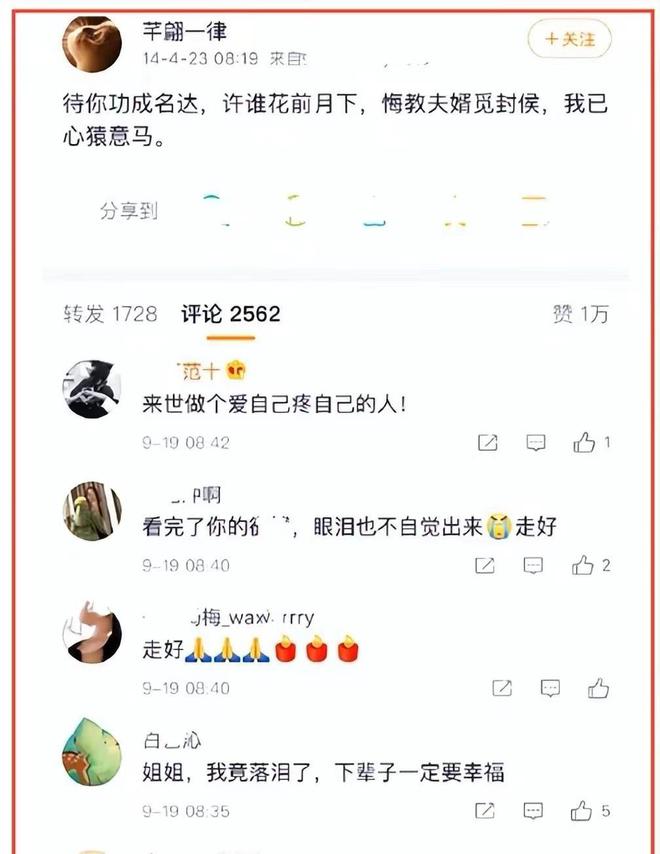This screenshot has height=854, width=660.
Task: Follow the post author with +关注
Action: click(569, 39)
